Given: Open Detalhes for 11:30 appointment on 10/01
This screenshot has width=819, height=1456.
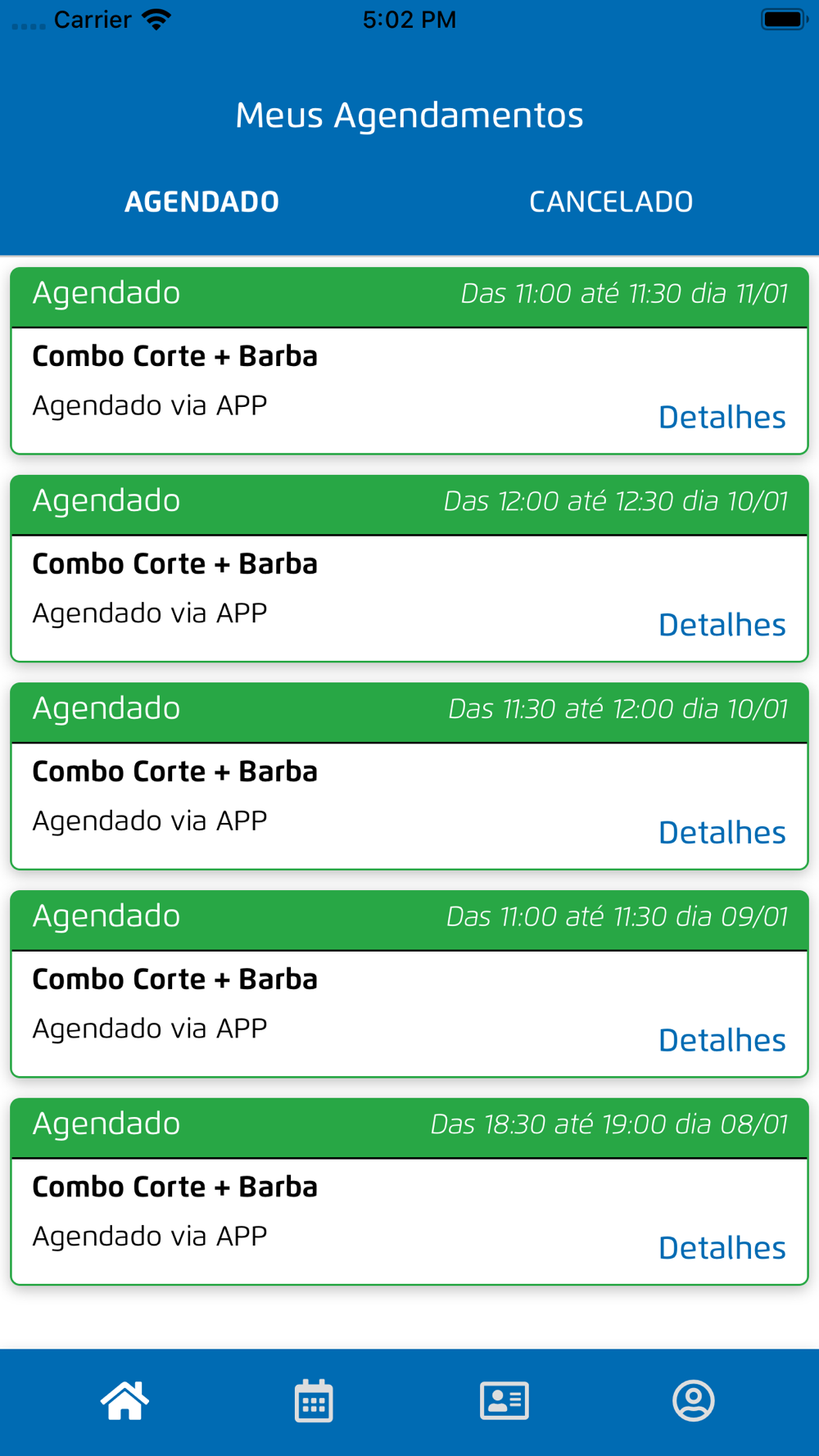Looking at the screenshot, I should [x=722, y=832].
